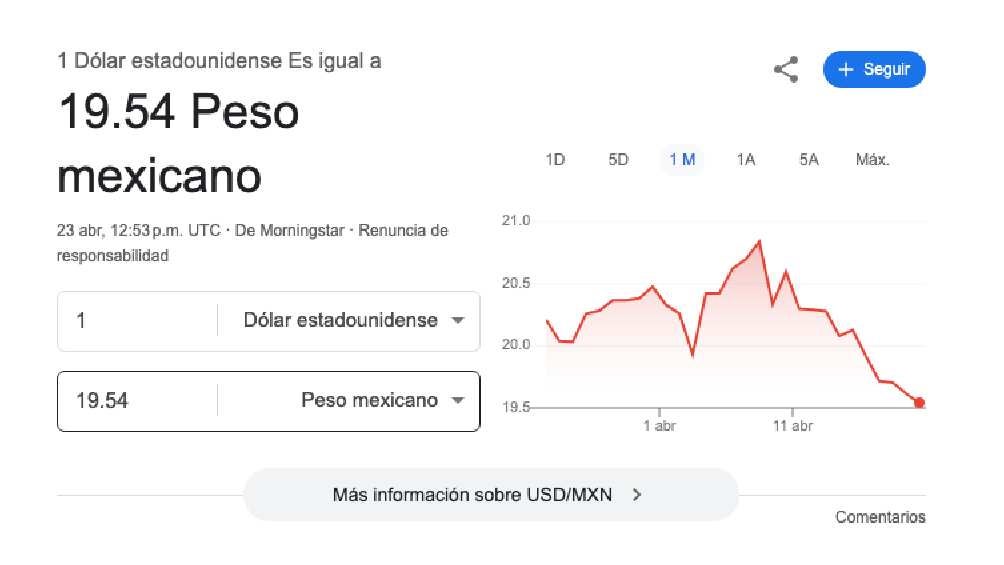Viewport: 1004px width, 565px height.
Task: Switch chart to 1D range
Action: pyautogui.click(x=555, y=160)
